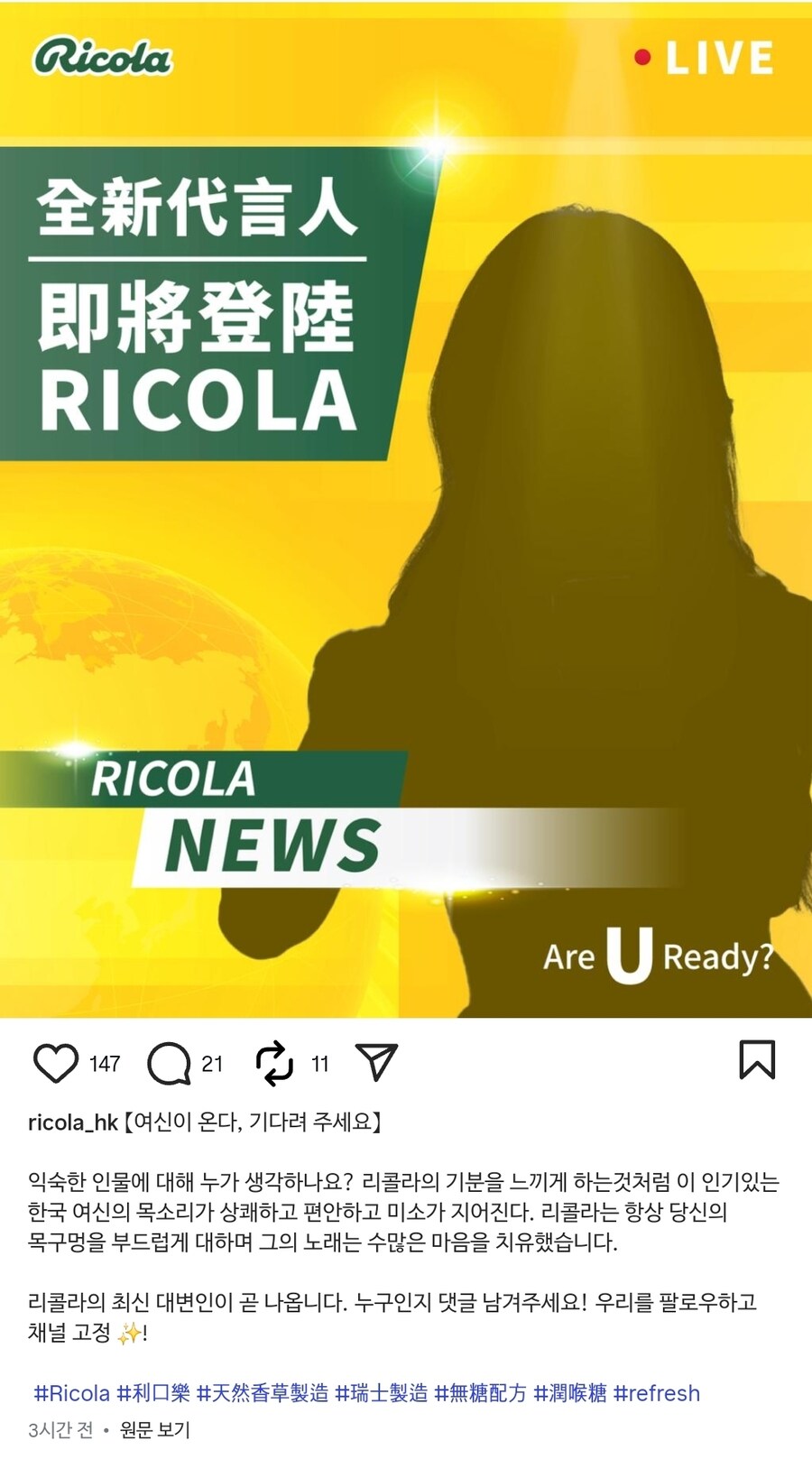Image resolution: width=812 pixels, height=1459 pixels.
Task: Open the Ricola news post image
Action: point(406,541)
